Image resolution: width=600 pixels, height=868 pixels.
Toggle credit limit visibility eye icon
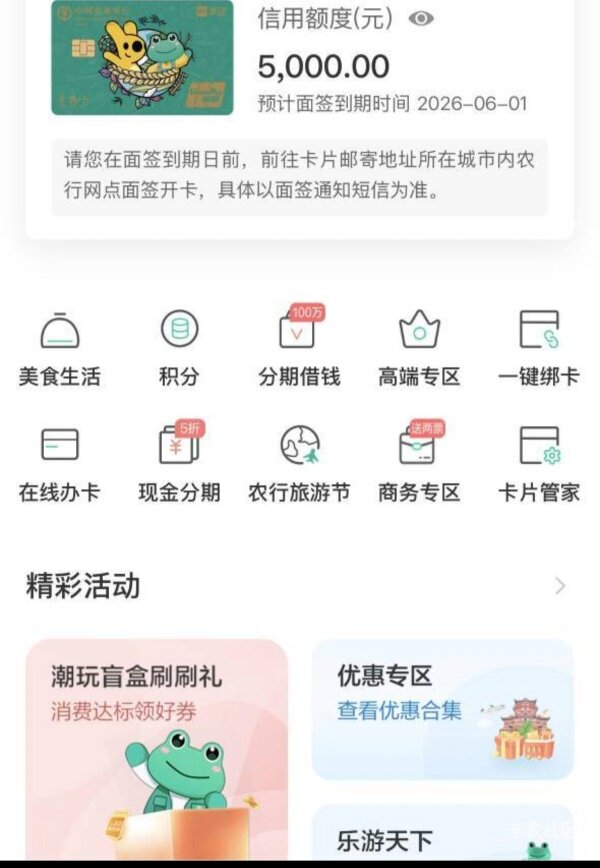click(422, 18)
